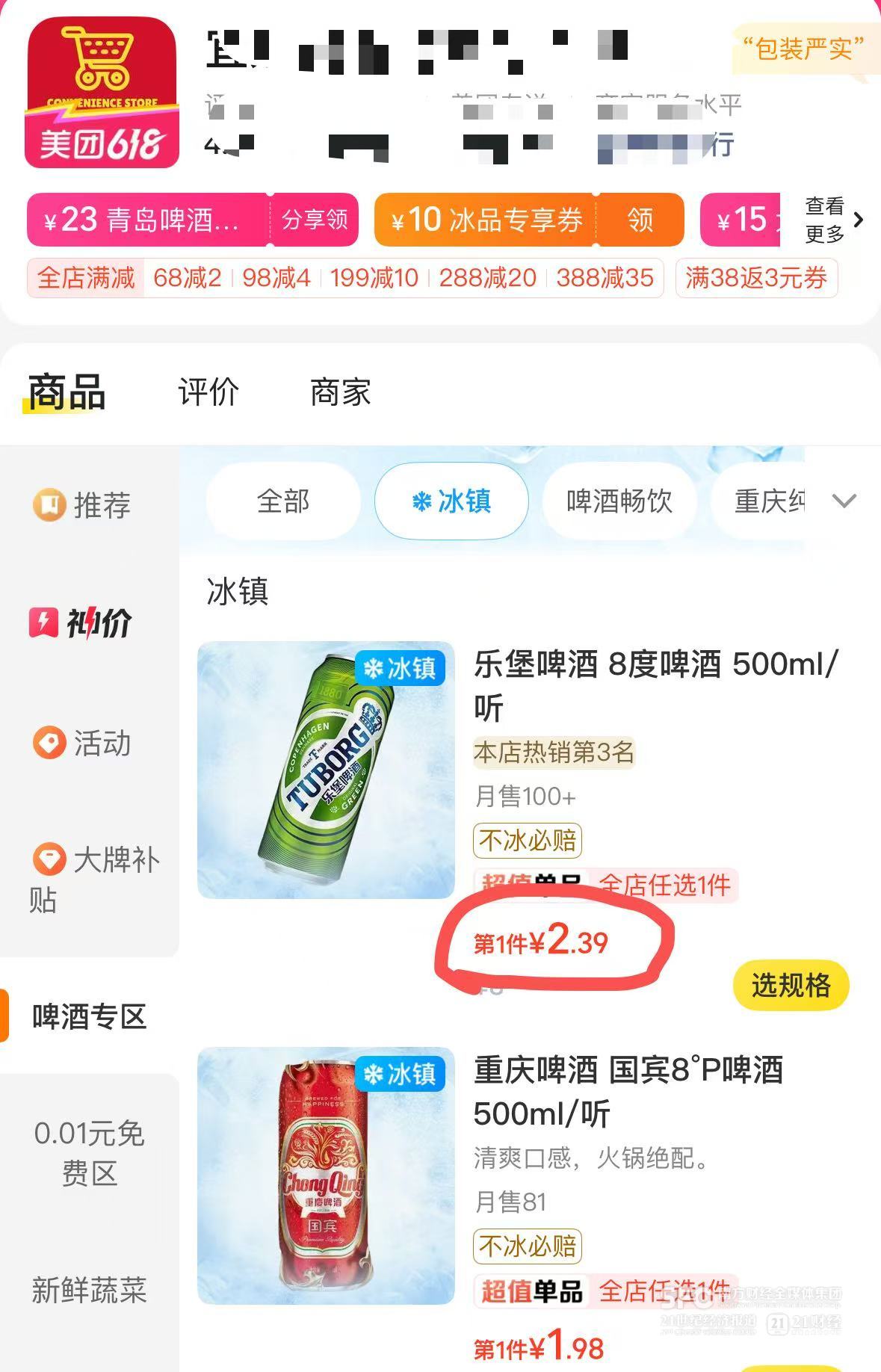881x1372 pixels.
Task: Expand the category chips dropdown arrow
Action: click(844, 501)
